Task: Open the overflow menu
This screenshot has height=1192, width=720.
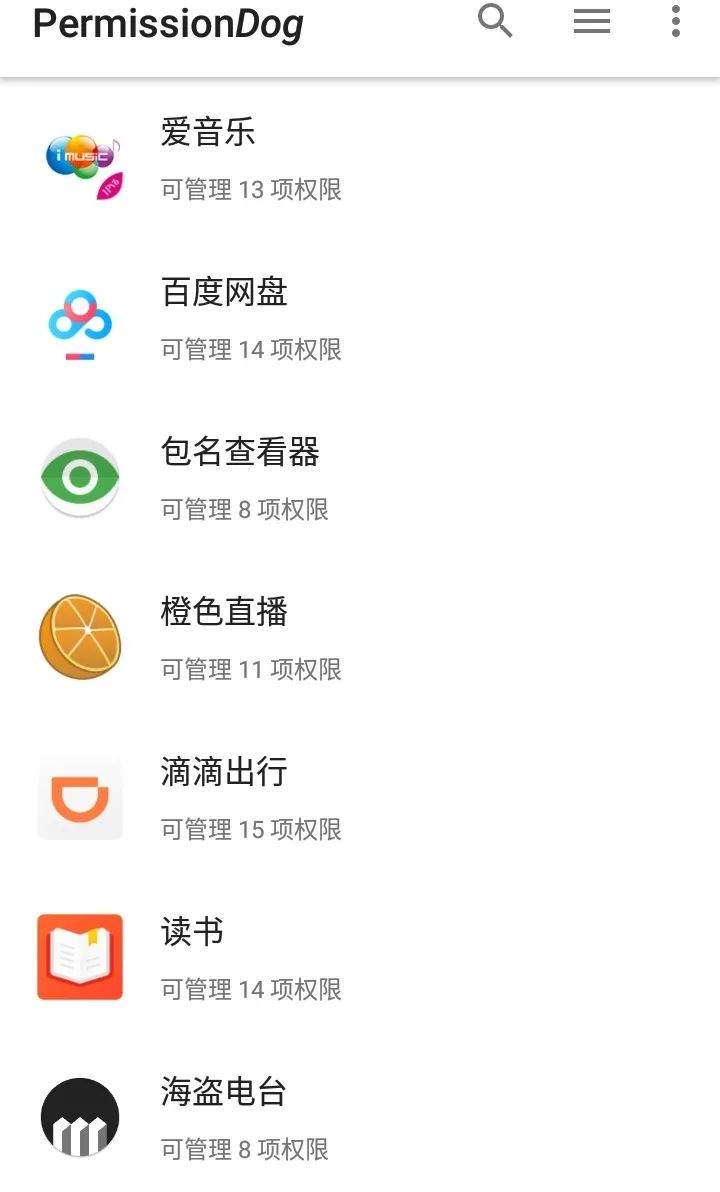Action: click(676, 21)
